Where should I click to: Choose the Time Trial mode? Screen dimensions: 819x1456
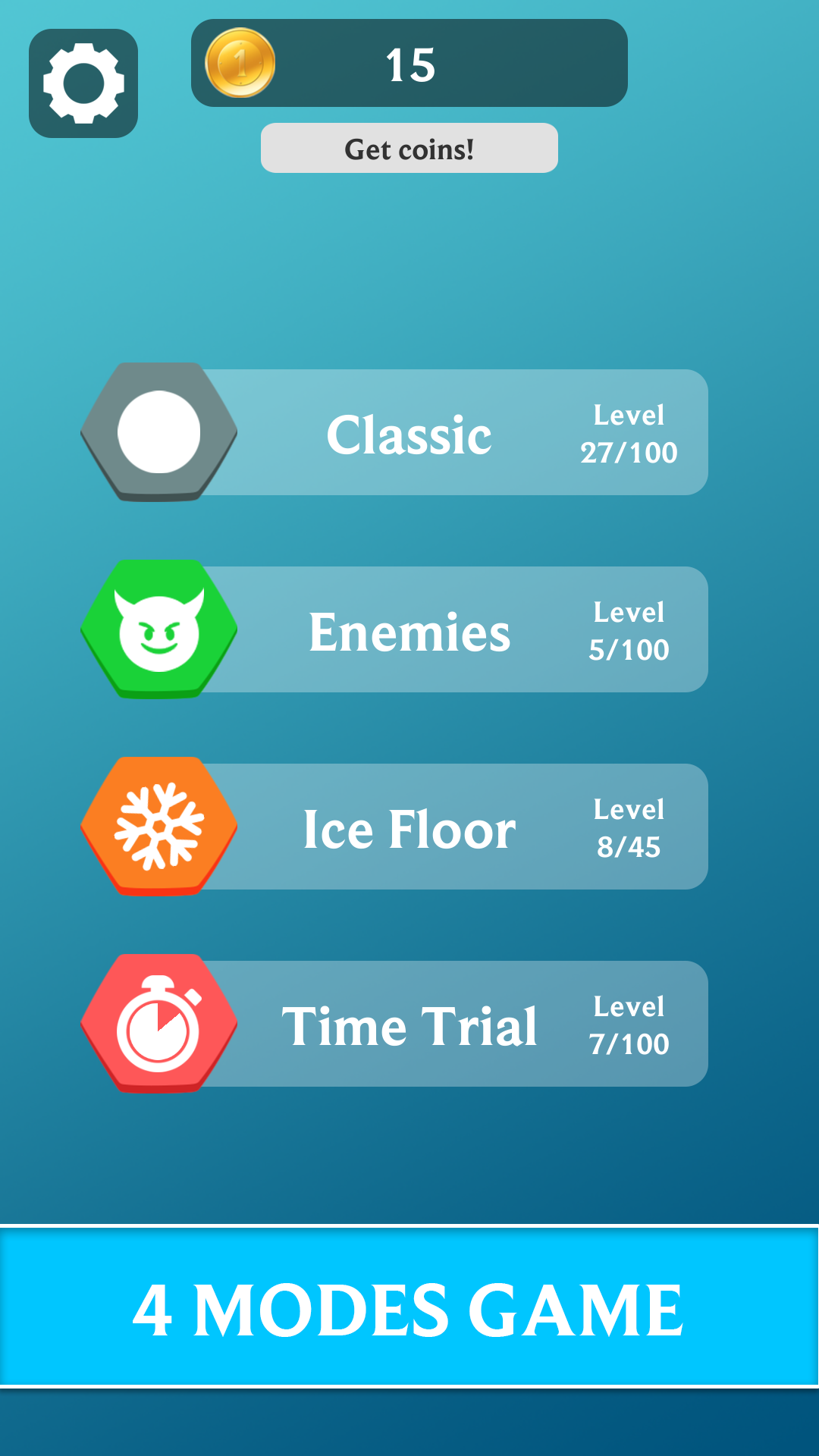pyautogui.click(x=409, y=1025)
